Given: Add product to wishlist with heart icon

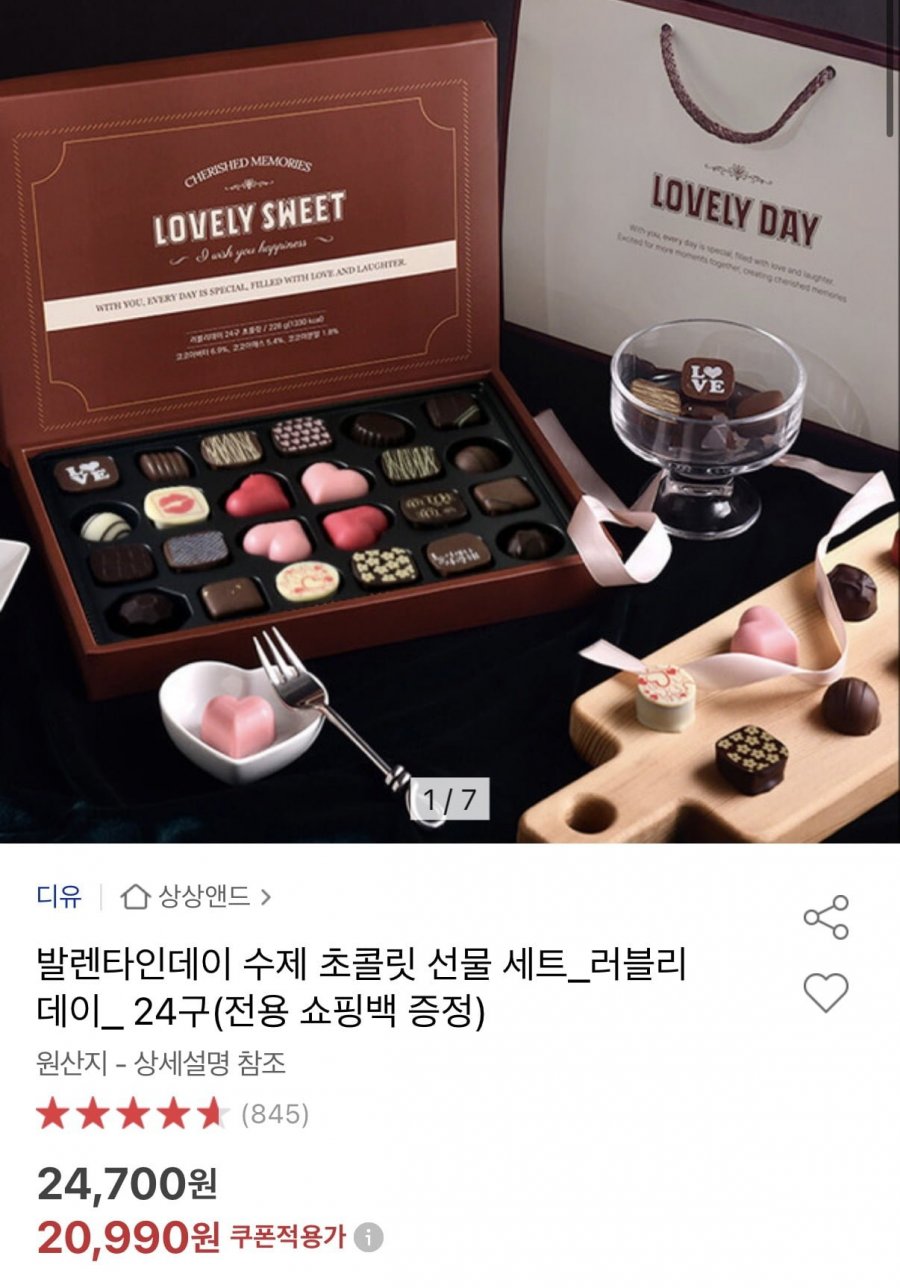Looking at the screenshot, I should pyautogui.click(x=826, y=993).
